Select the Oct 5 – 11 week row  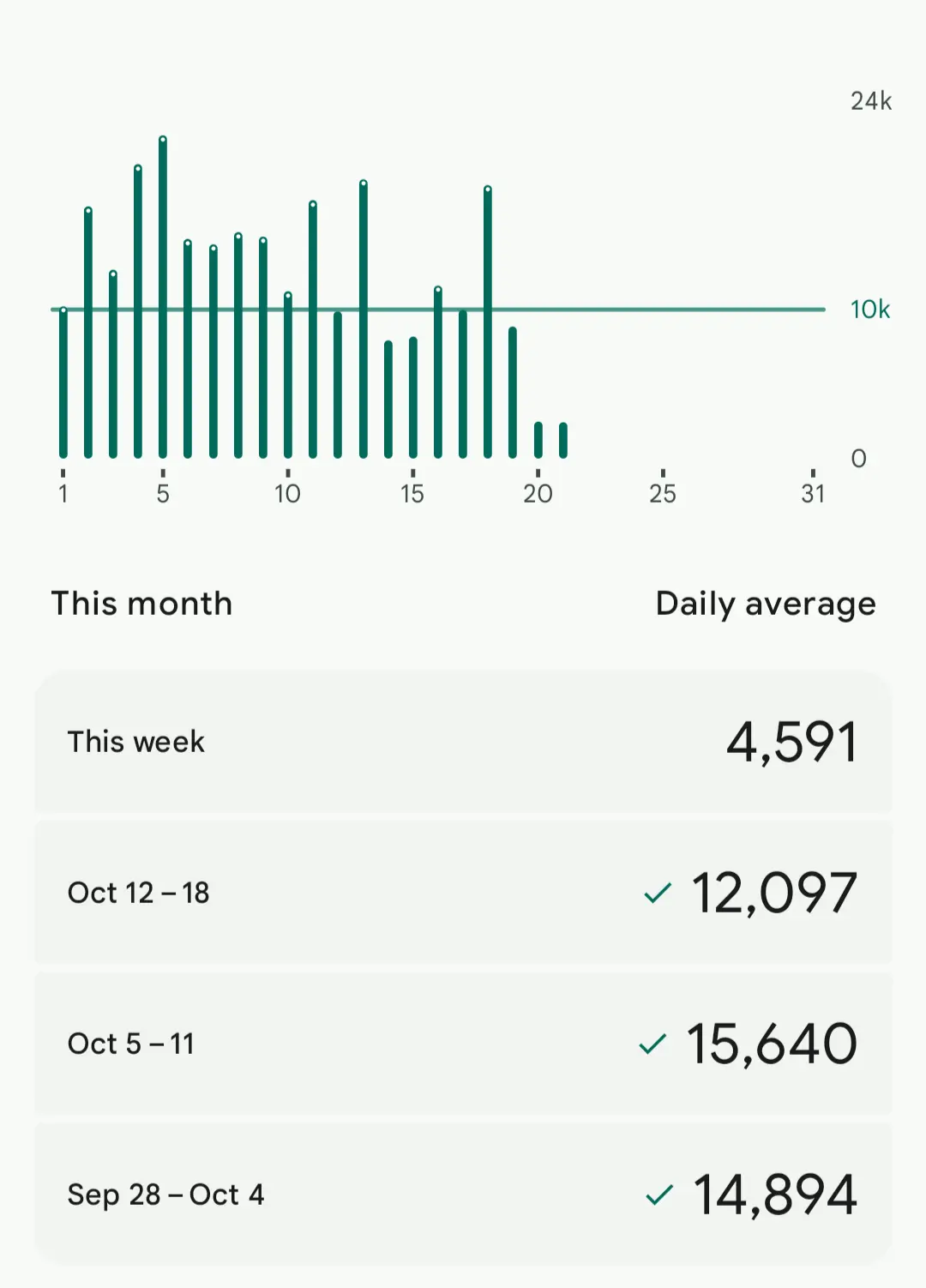pos(463,1044)
